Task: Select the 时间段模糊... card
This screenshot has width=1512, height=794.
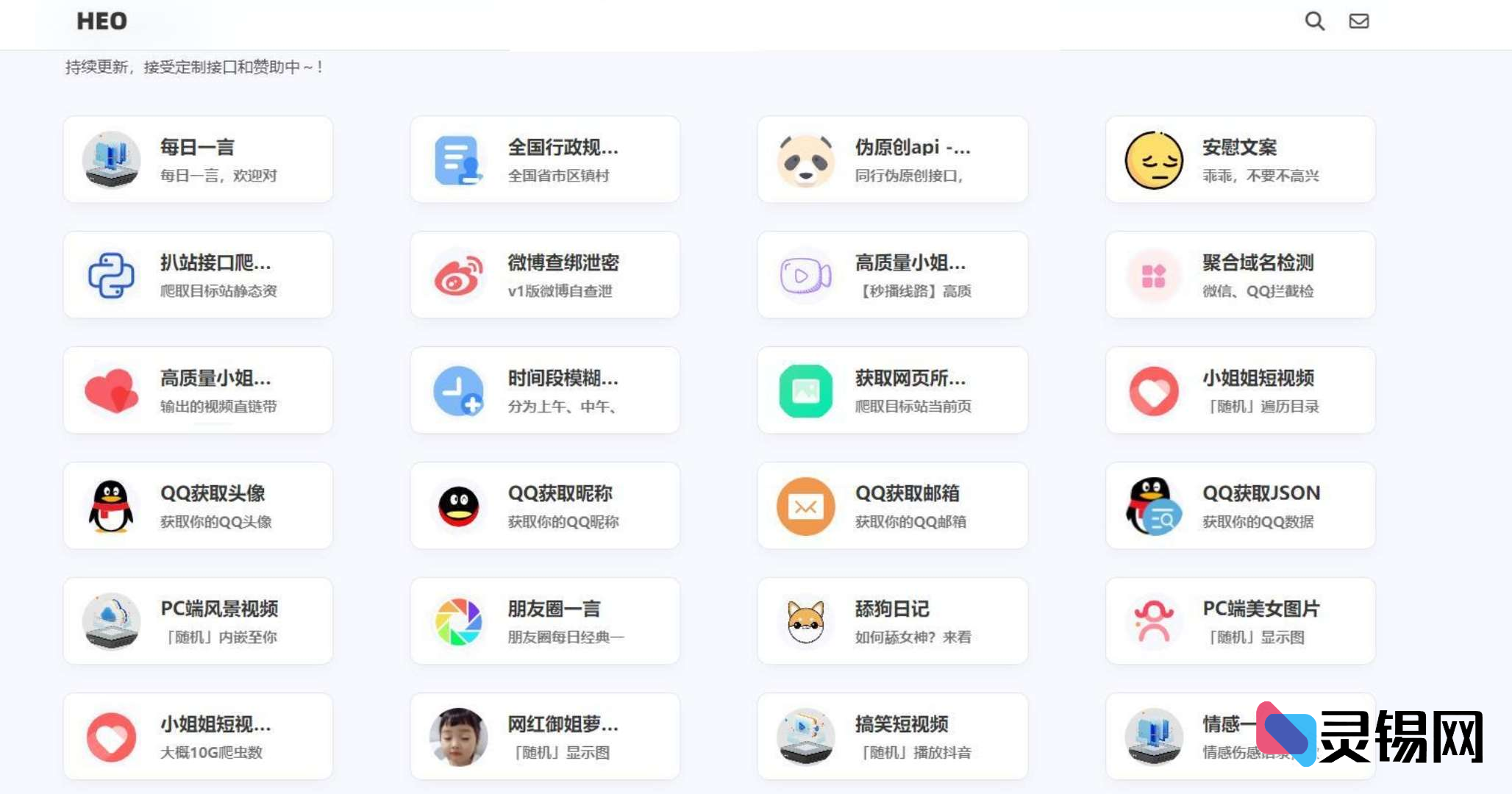Action: coord(545,390)
